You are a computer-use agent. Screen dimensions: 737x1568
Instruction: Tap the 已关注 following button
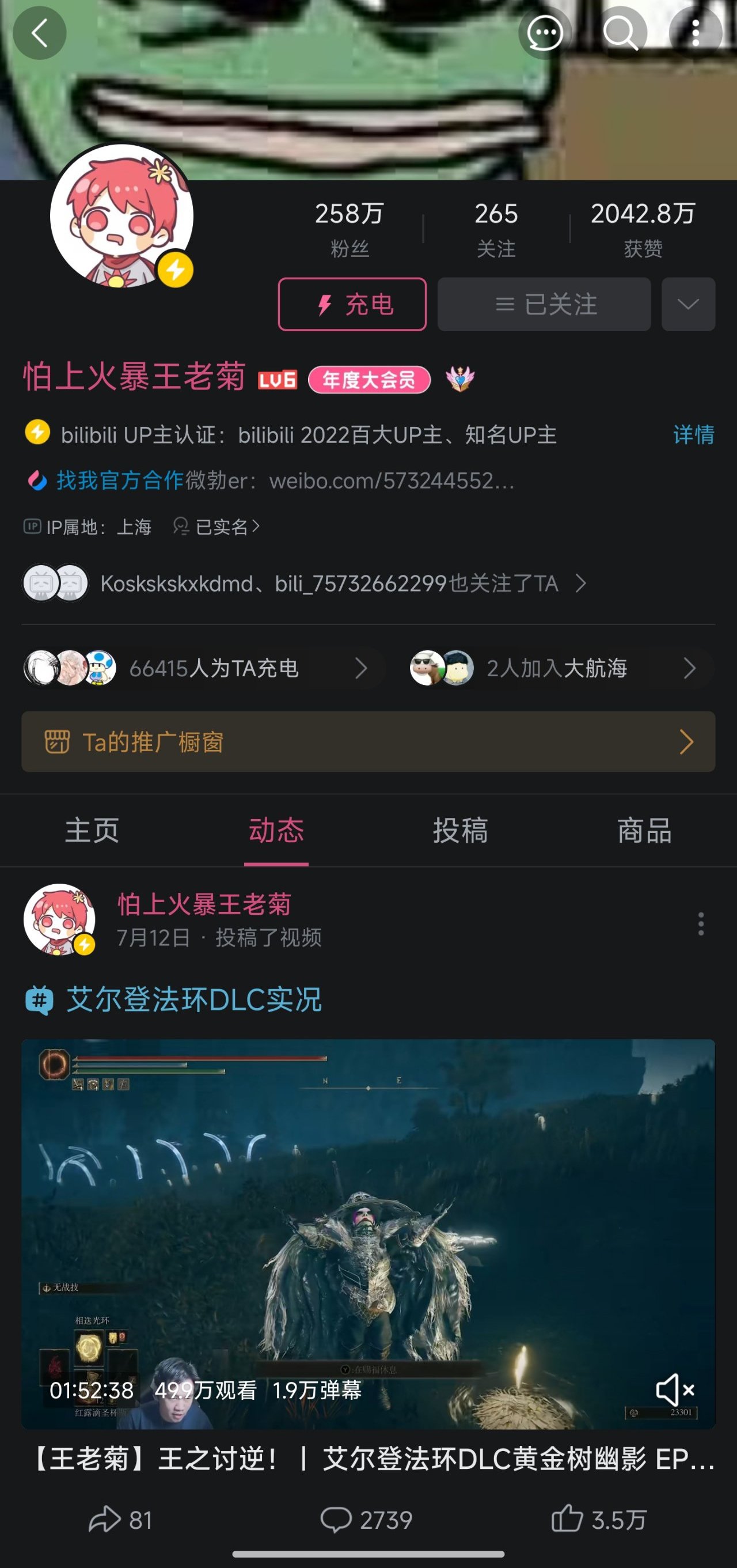point(544,304)
